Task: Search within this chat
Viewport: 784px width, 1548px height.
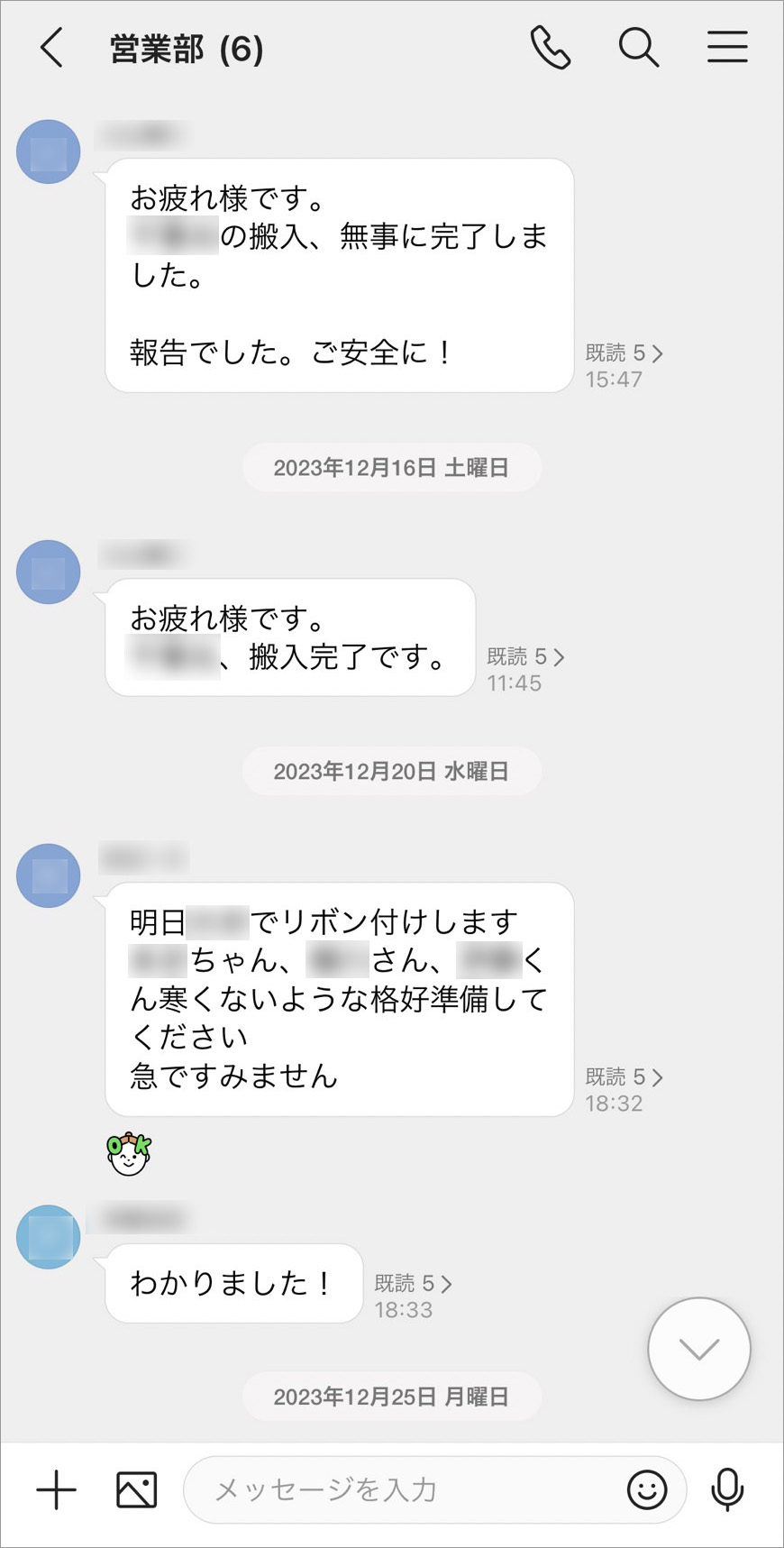Action: [638, 48]
